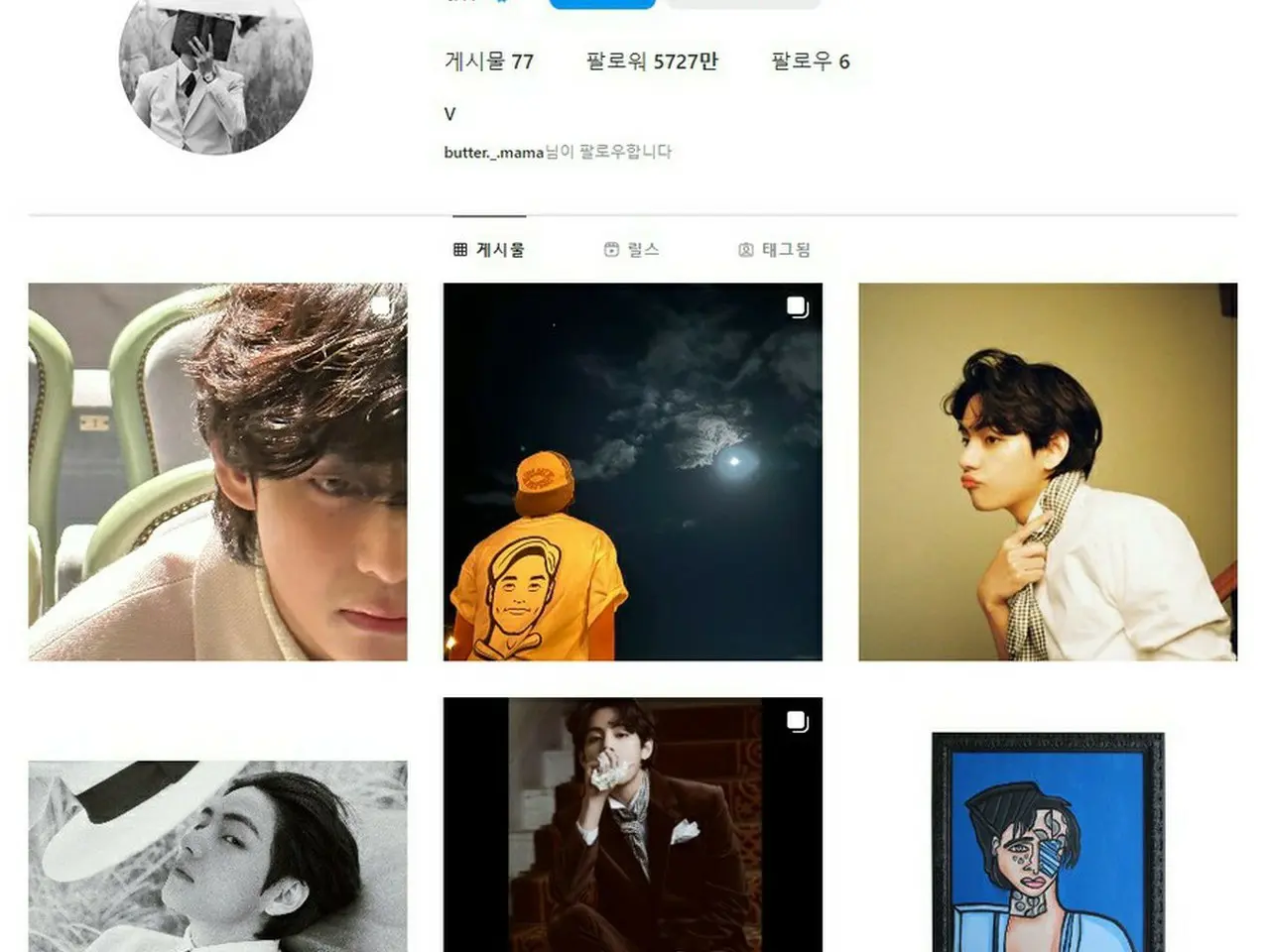Open the 팔로워 5727만 followers list
The width and height of the screenshot is (1270, 952).
(x=652, y=61)
